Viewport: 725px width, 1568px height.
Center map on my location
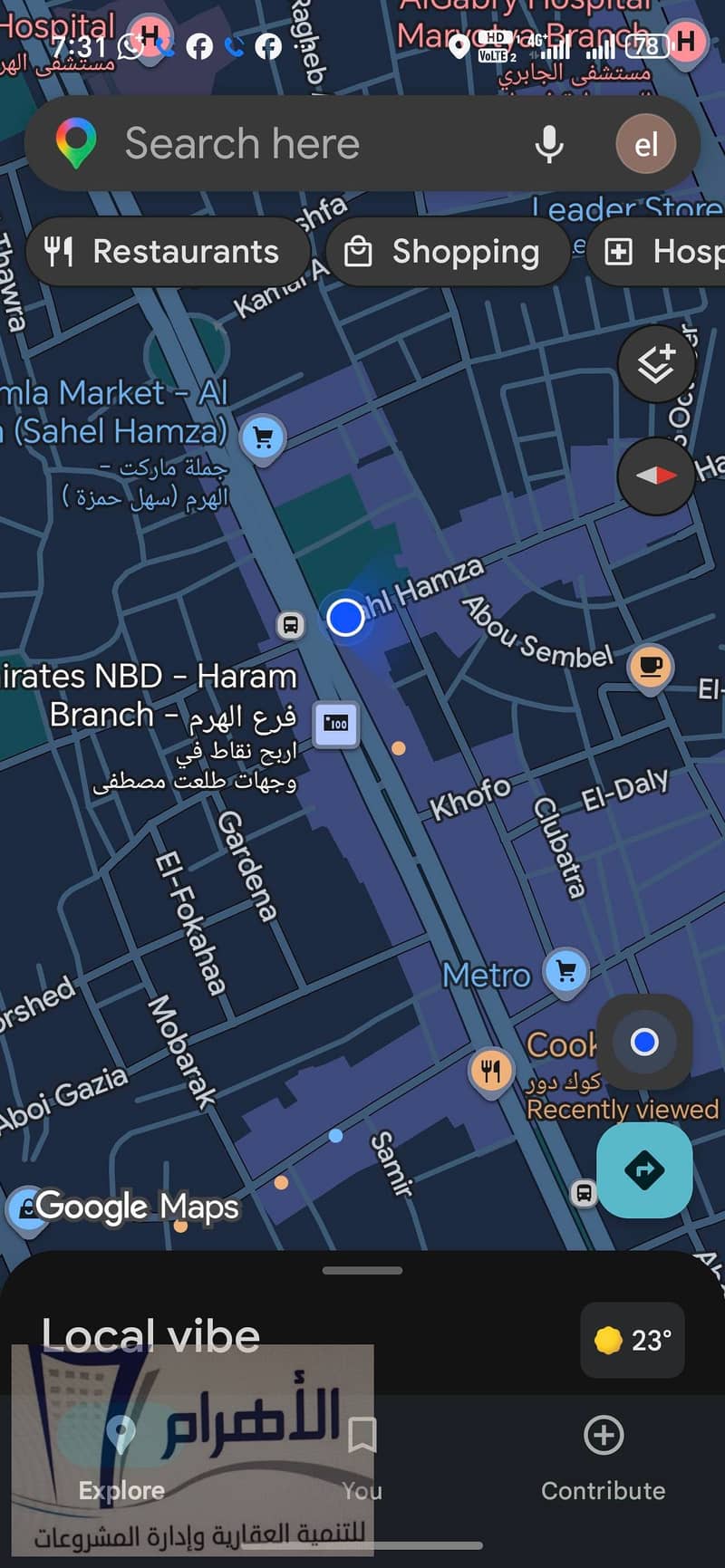pos(644,1042)
